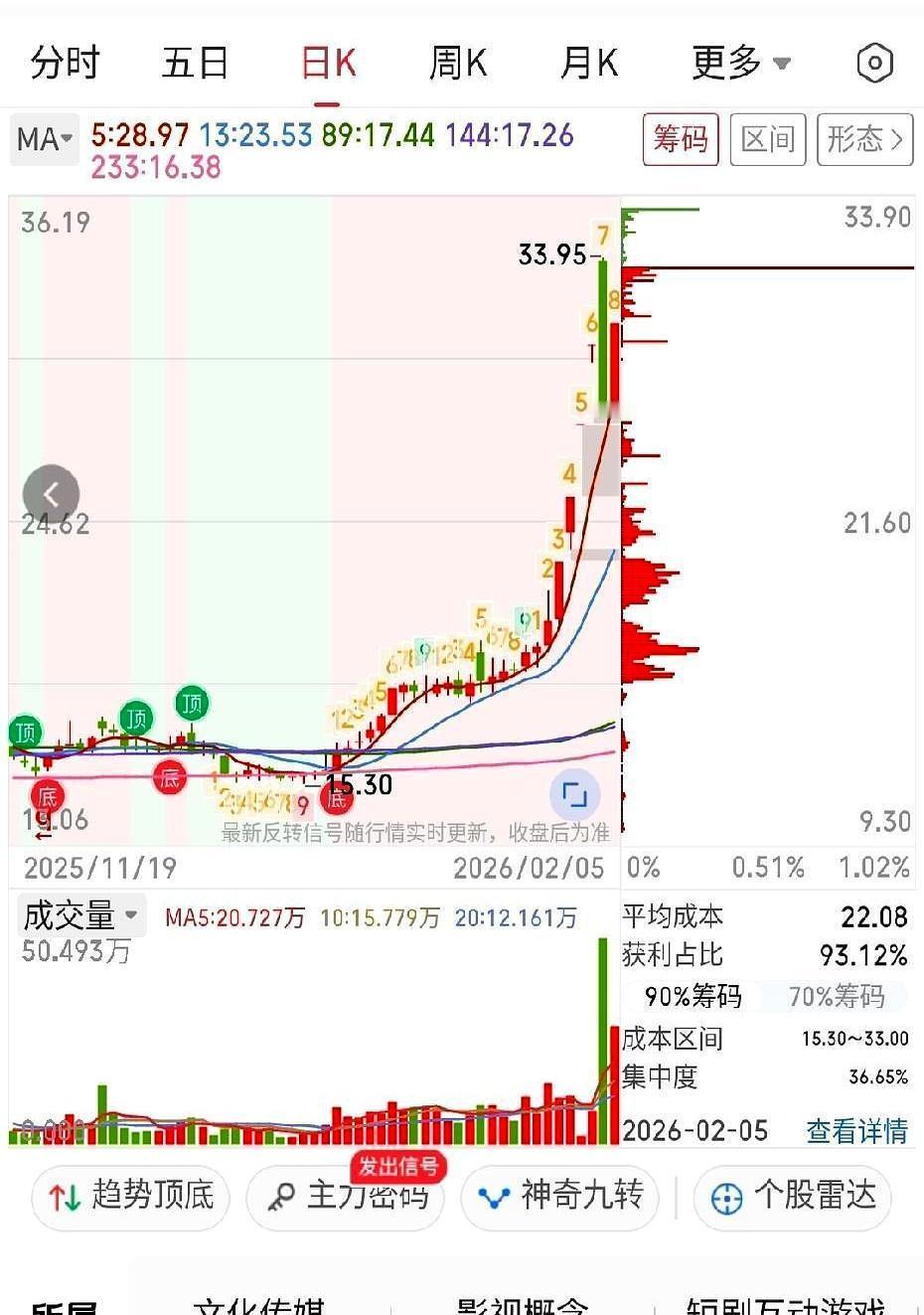Click the 查看详情 details link
Screen dimensions: 924x1315
(x=857, y=1130)
